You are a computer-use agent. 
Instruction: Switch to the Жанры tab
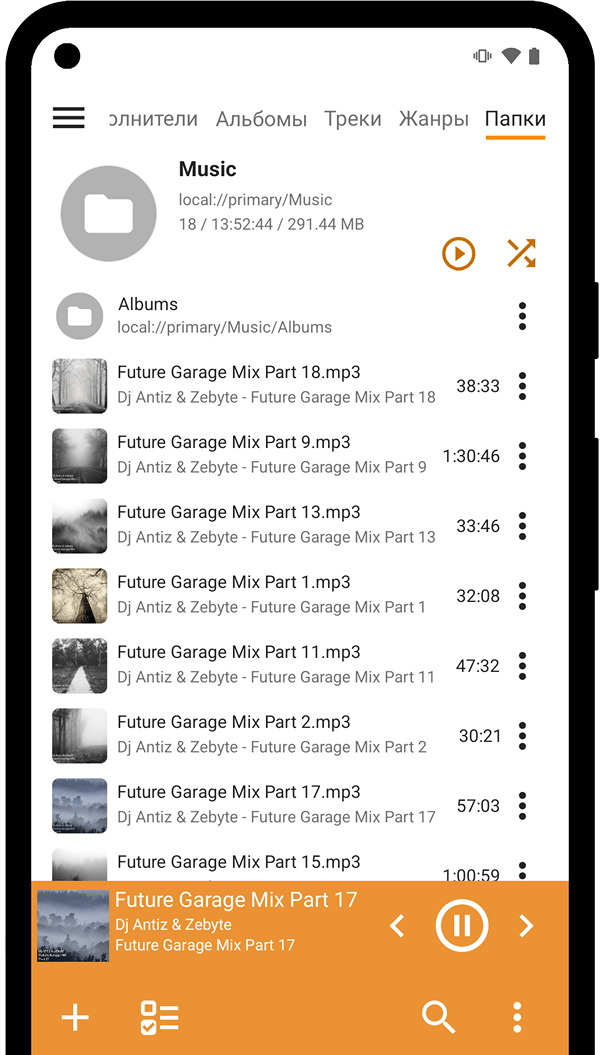point(433,119)
